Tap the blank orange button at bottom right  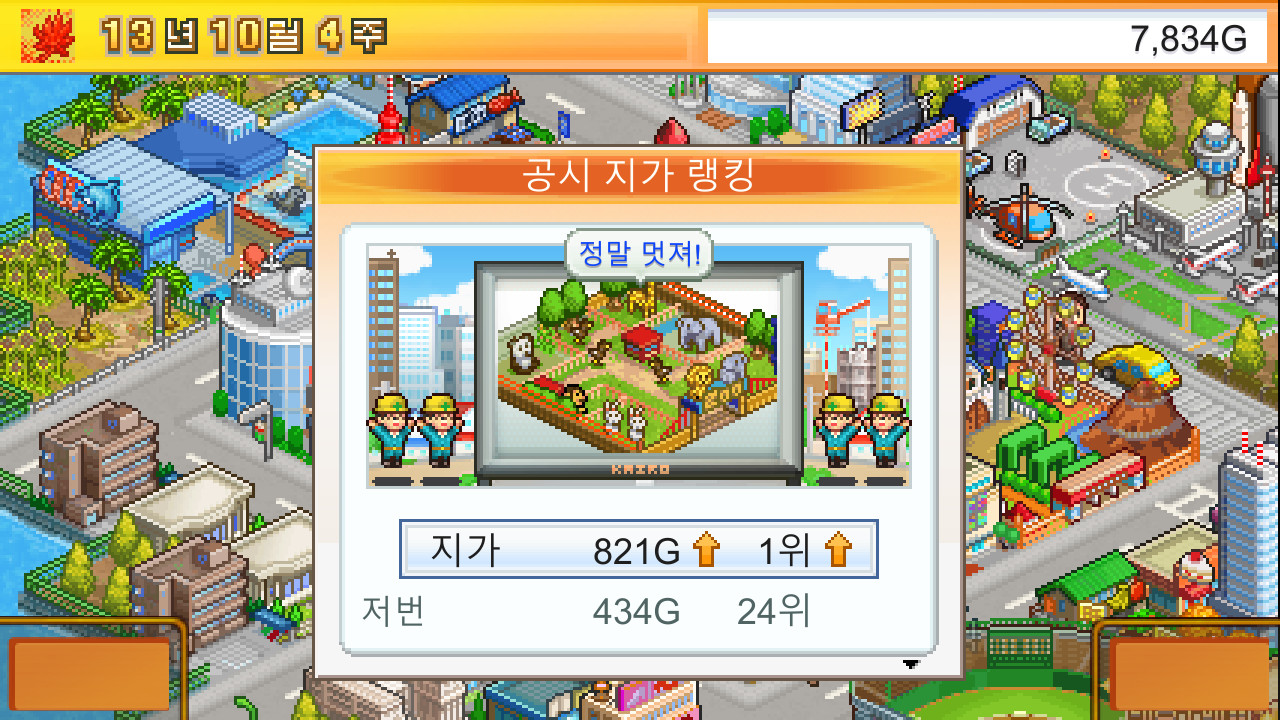(x=1188, y=674)
